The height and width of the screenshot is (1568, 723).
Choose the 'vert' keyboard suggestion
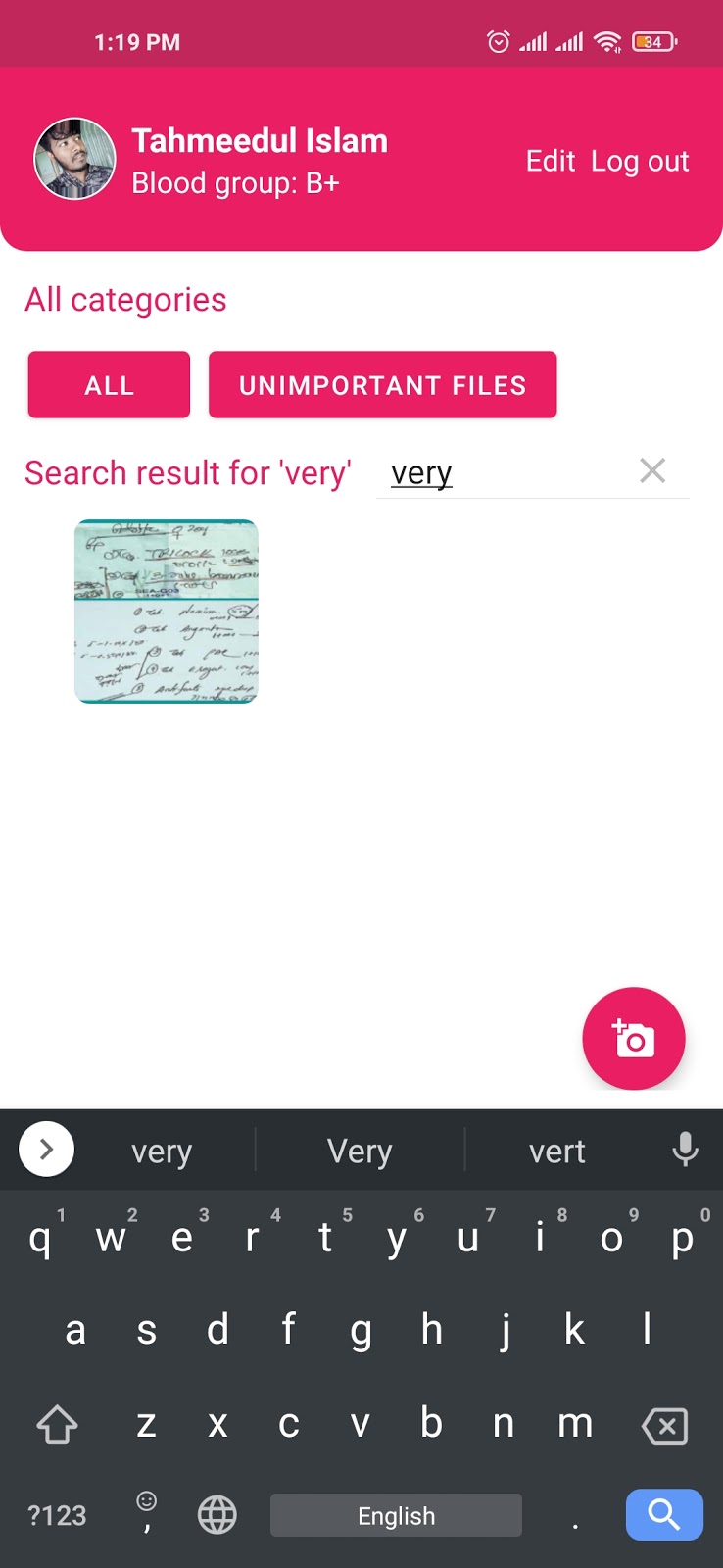point(557,1151)
